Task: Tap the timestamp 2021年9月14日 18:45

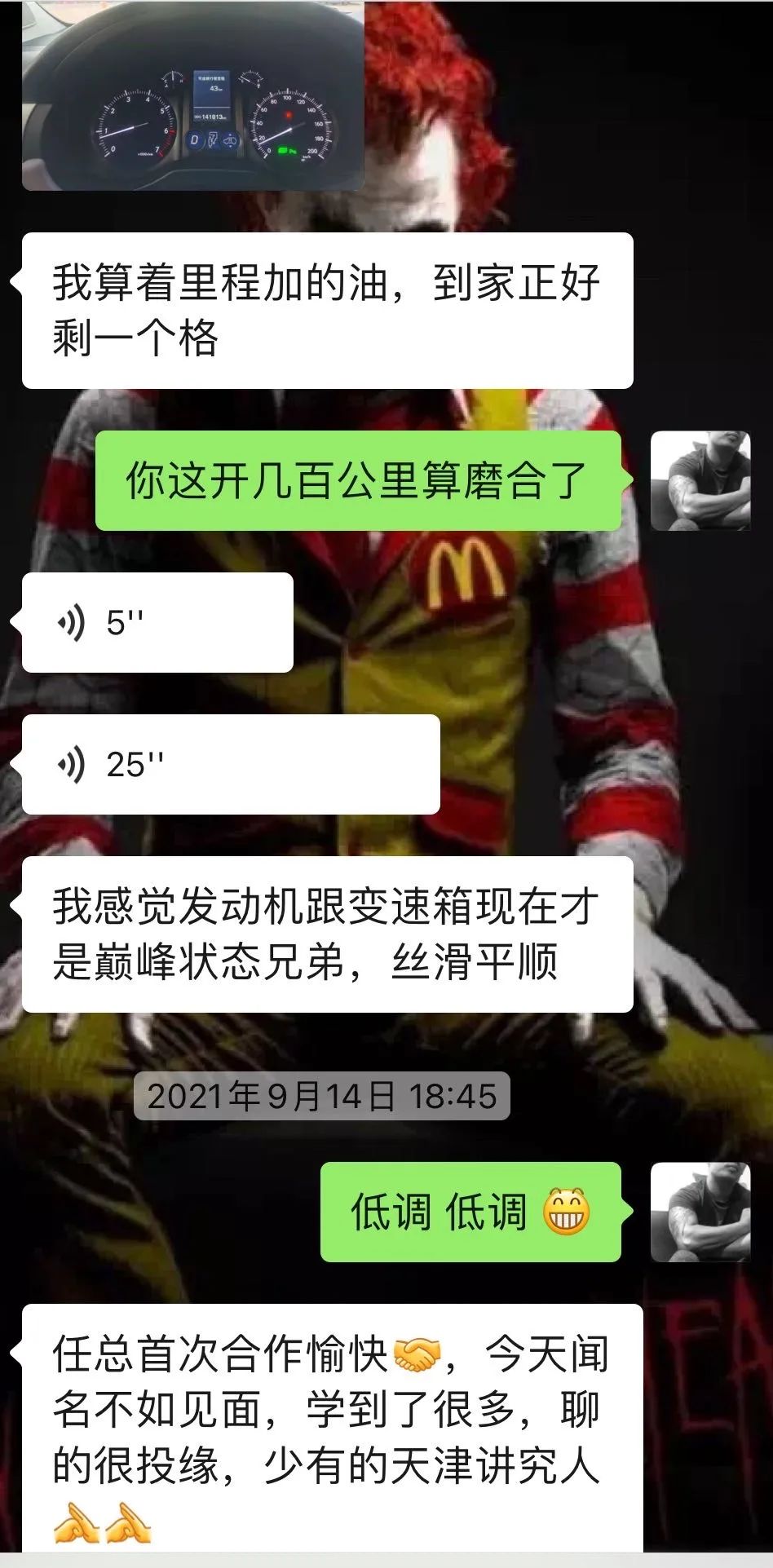Action: point(322,1097)
